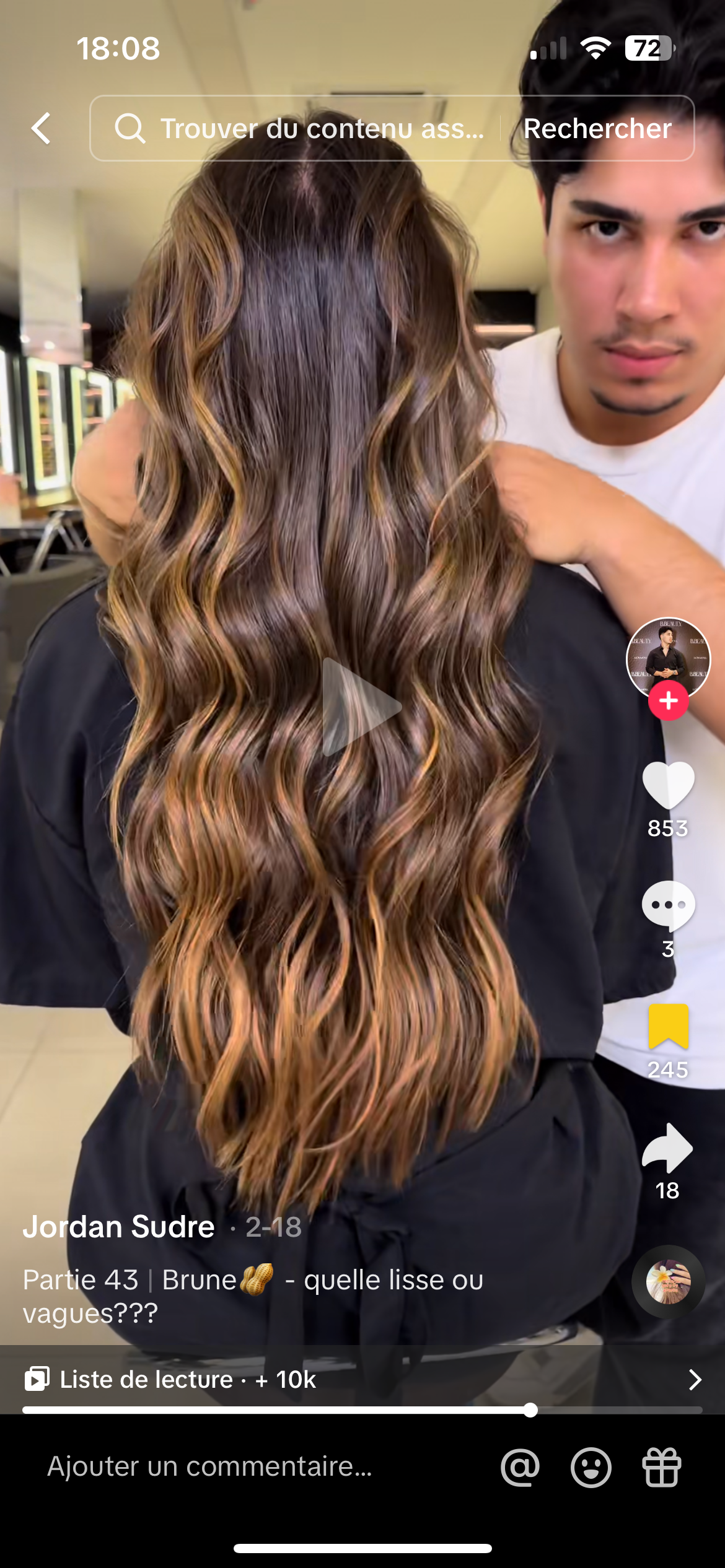Open the spinning sound disc

pyautogui.click(x=668, y=1282)
